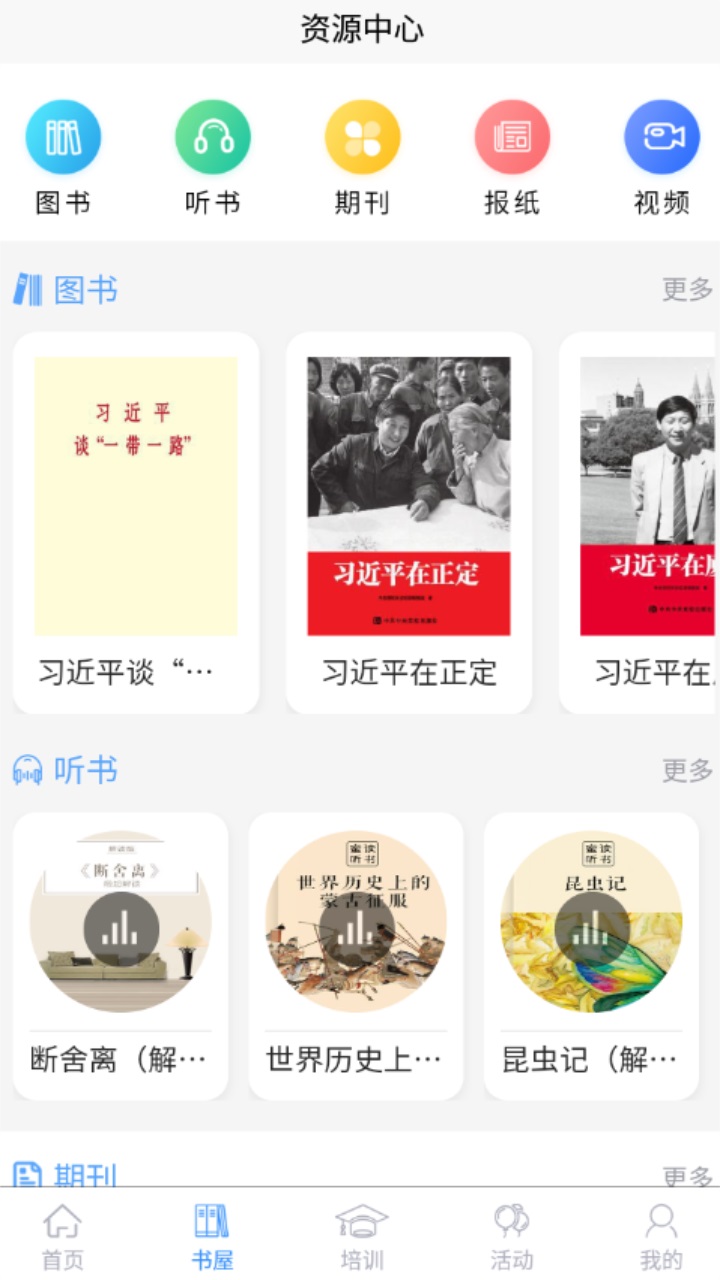Open the 我的 profile tab
This screenshot has width=720, height=1280.
tap(661, 1232)
